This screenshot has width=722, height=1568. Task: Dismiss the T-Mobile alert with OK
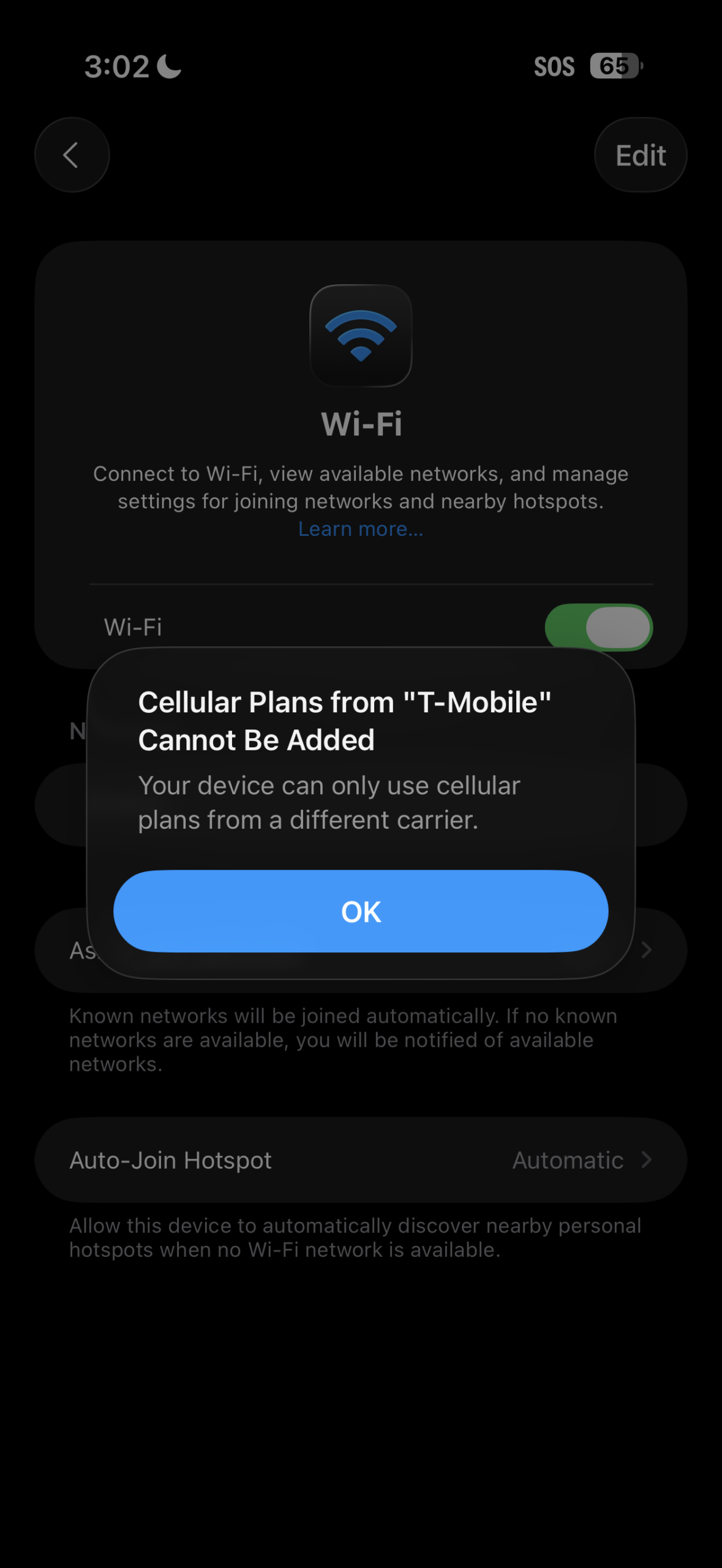click(361, 911)
